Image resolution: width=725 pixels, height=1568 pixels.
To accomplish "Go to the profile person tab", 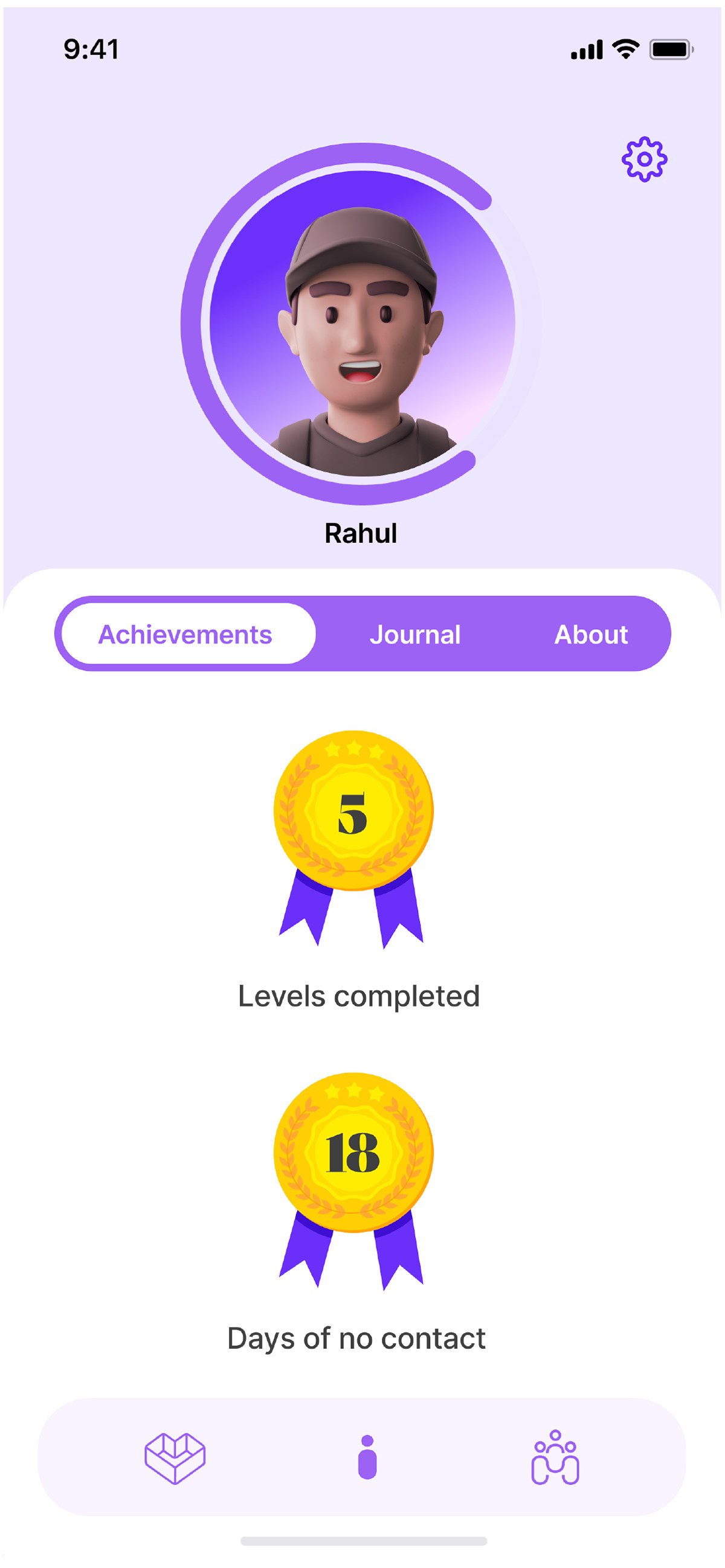I will click(x=367, y=1458).
